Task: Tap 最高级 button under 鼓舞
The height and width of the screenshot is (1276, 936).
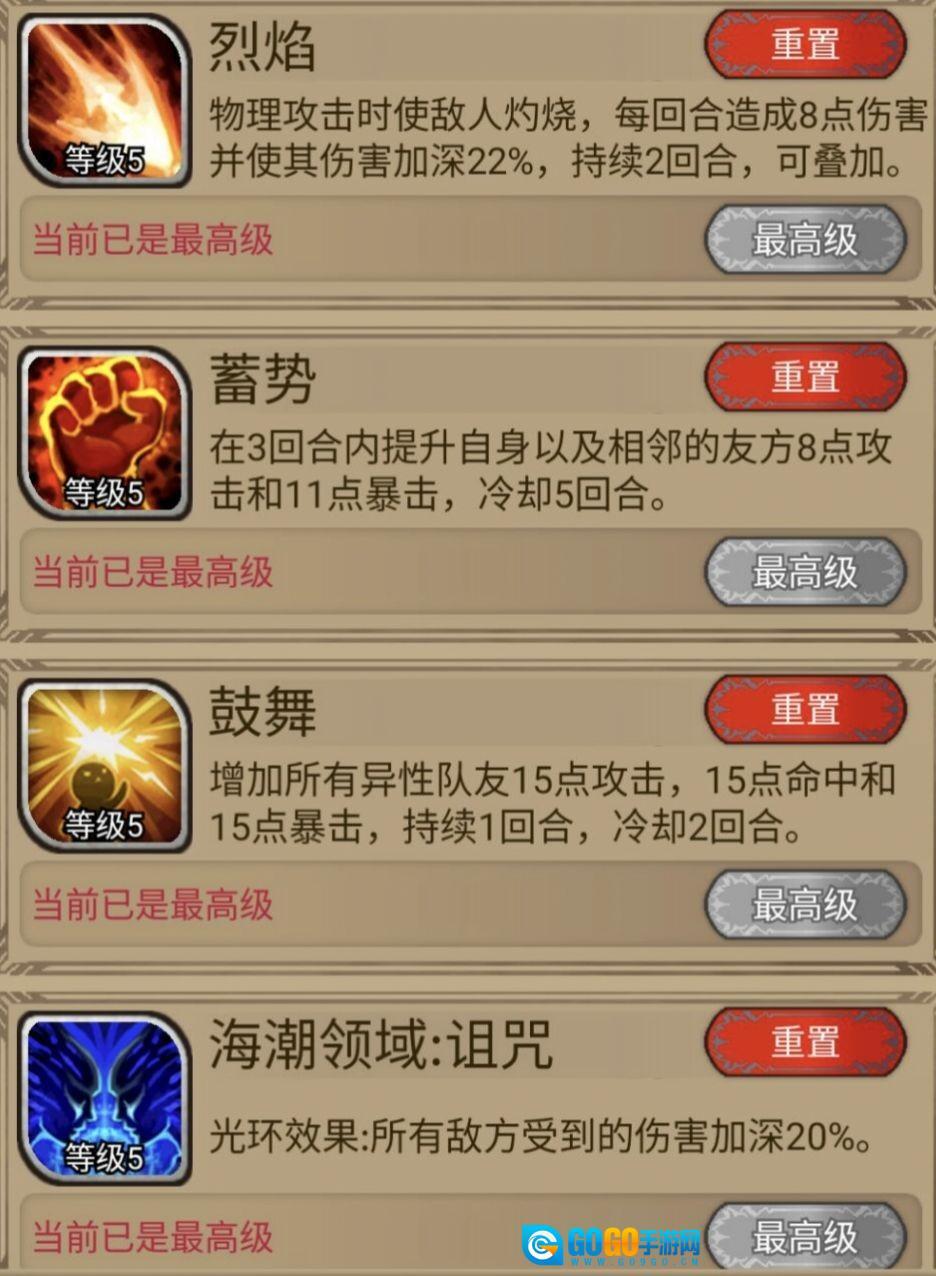Action: coord(805,904)
